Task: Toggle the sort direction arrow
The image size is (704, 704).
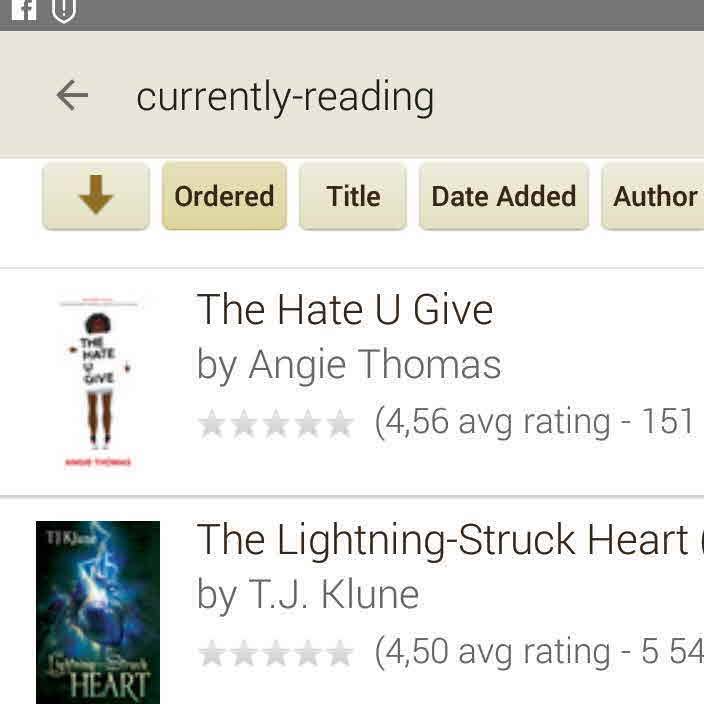Action: (x=96, y=196)
